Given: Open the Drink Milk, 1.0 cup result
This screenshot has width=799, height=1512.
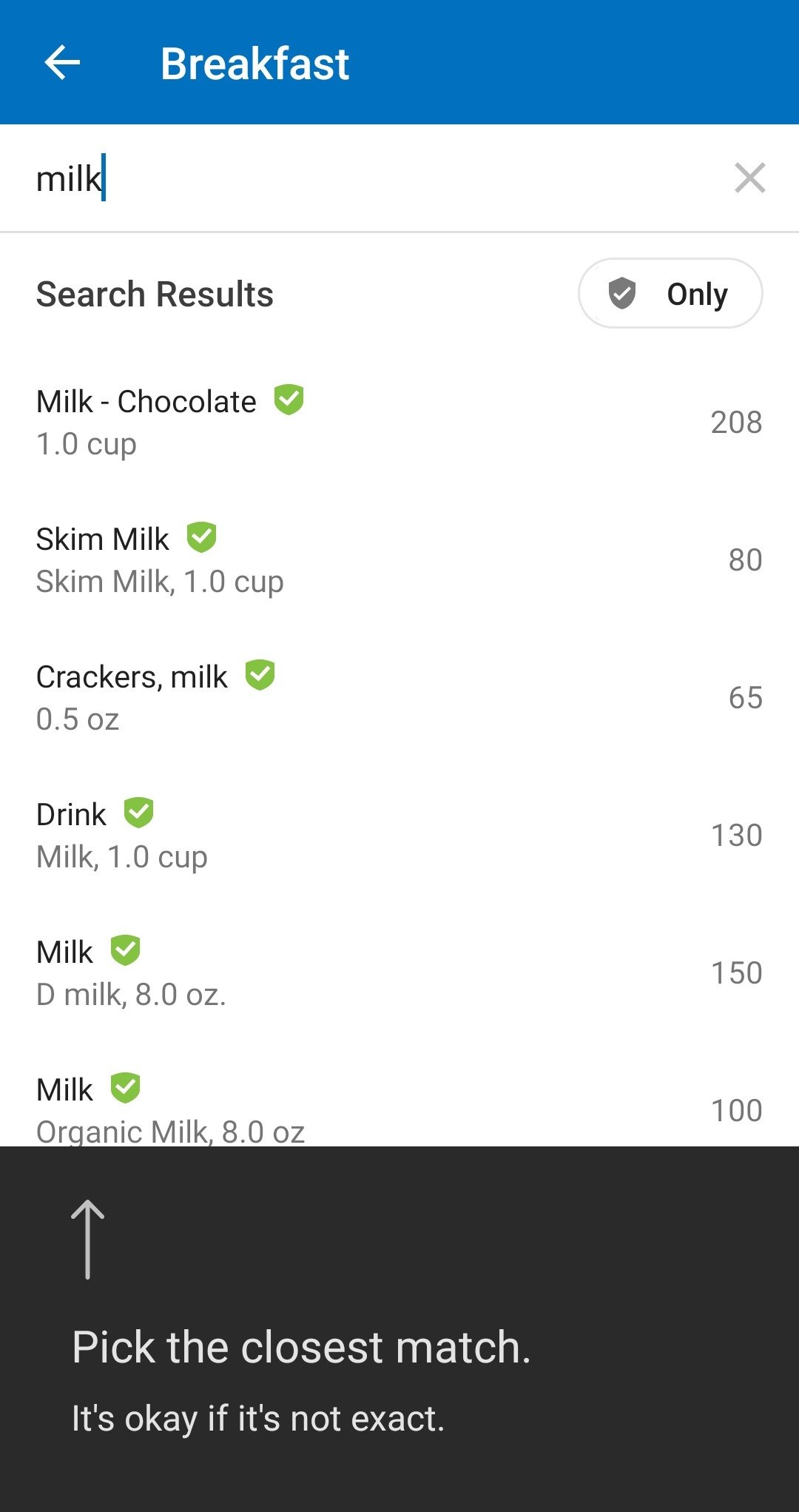Looking at the screenshot, I should tap(399, 836).
